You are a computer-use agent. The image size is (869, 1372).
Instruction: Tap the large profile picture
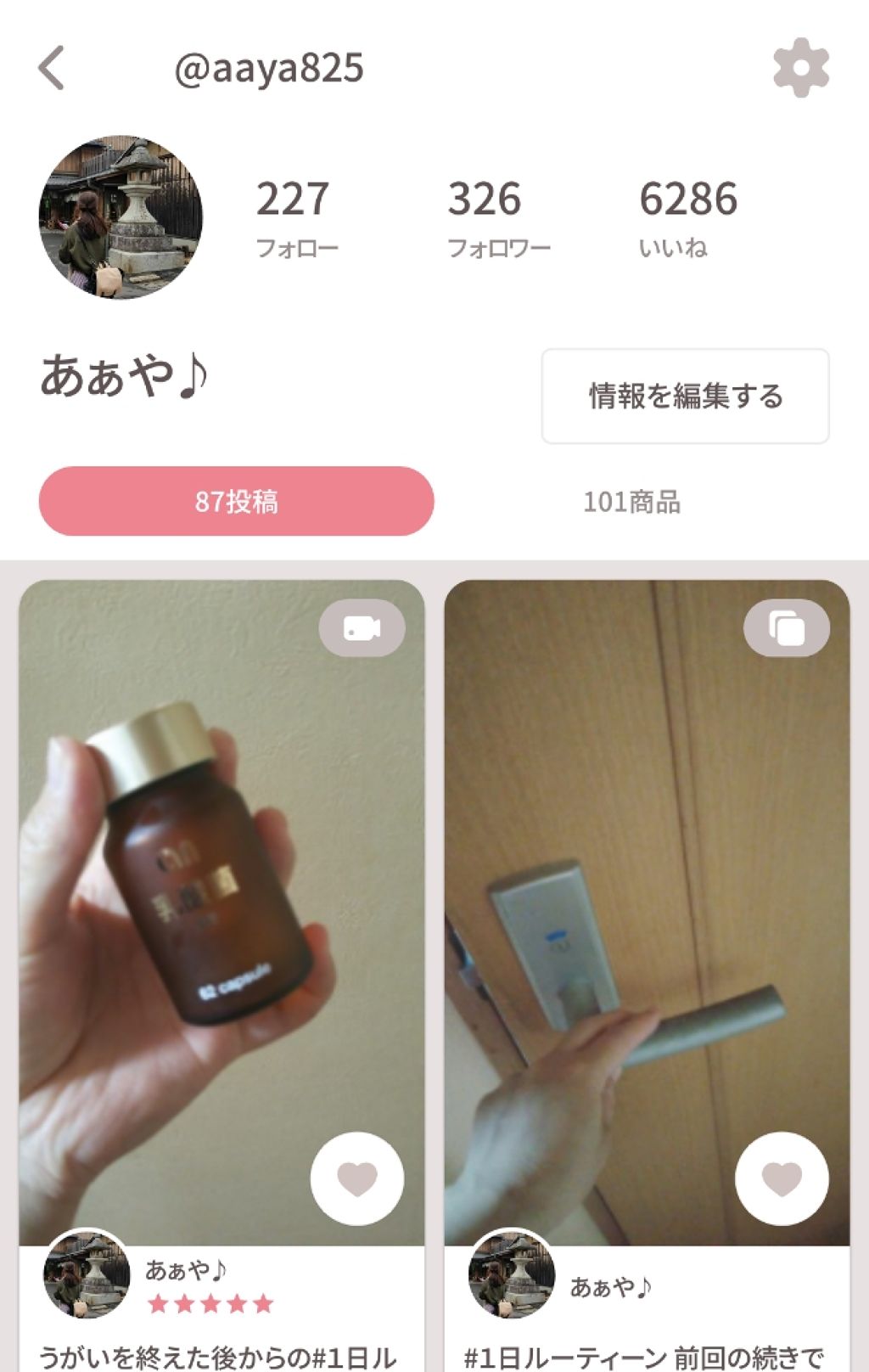pos(121,217)
